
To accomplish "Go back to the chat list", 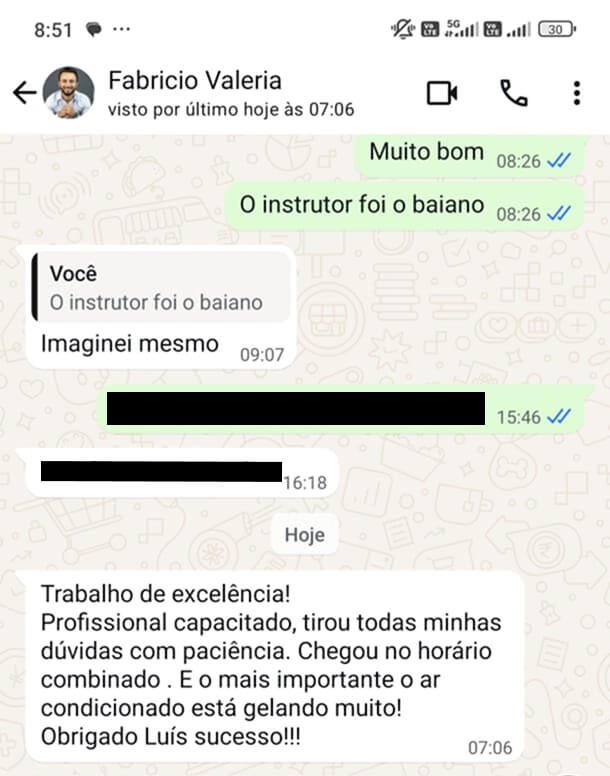I will (24, 93).
